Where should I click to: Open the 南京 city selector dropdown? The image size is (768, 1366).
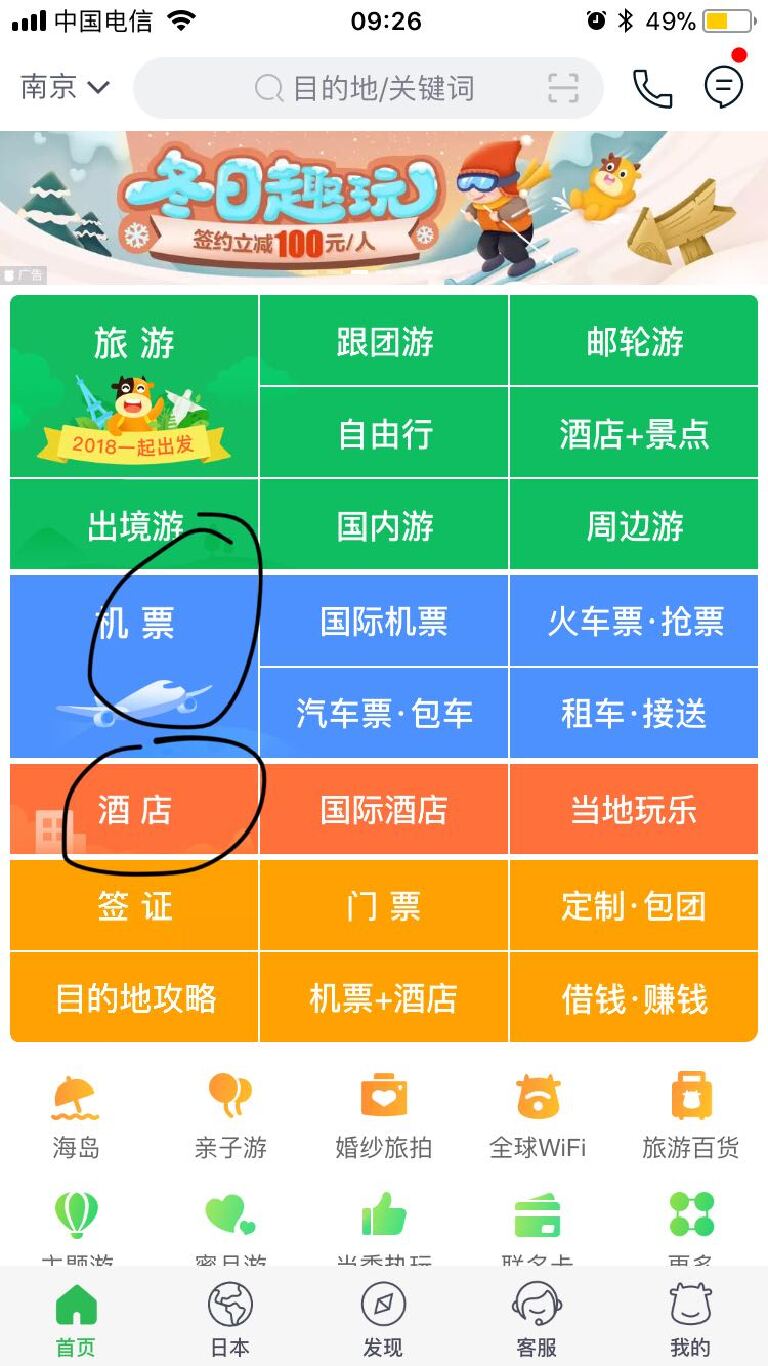point(64,88)
